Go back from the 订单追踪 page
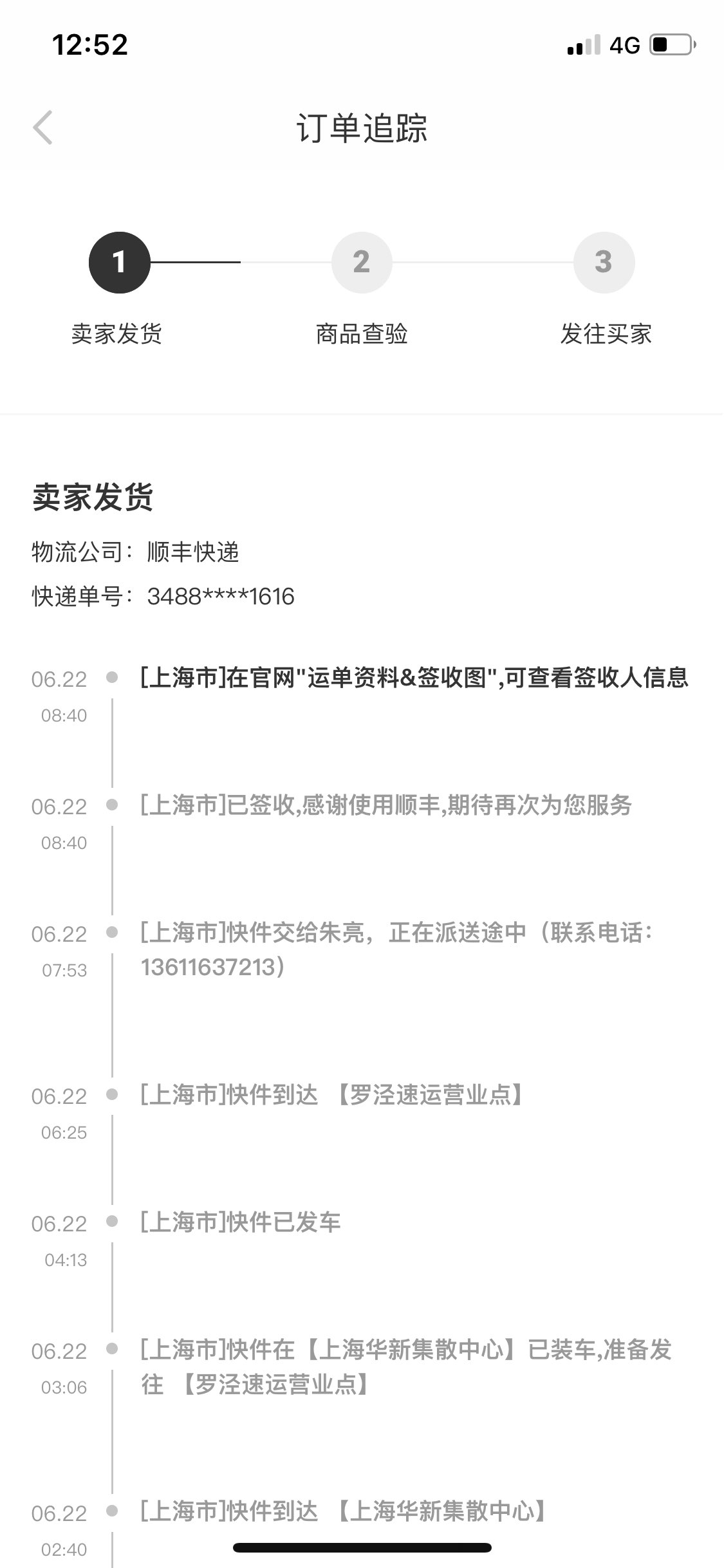This screenshot has height=1568, width=724. point(42,127)
